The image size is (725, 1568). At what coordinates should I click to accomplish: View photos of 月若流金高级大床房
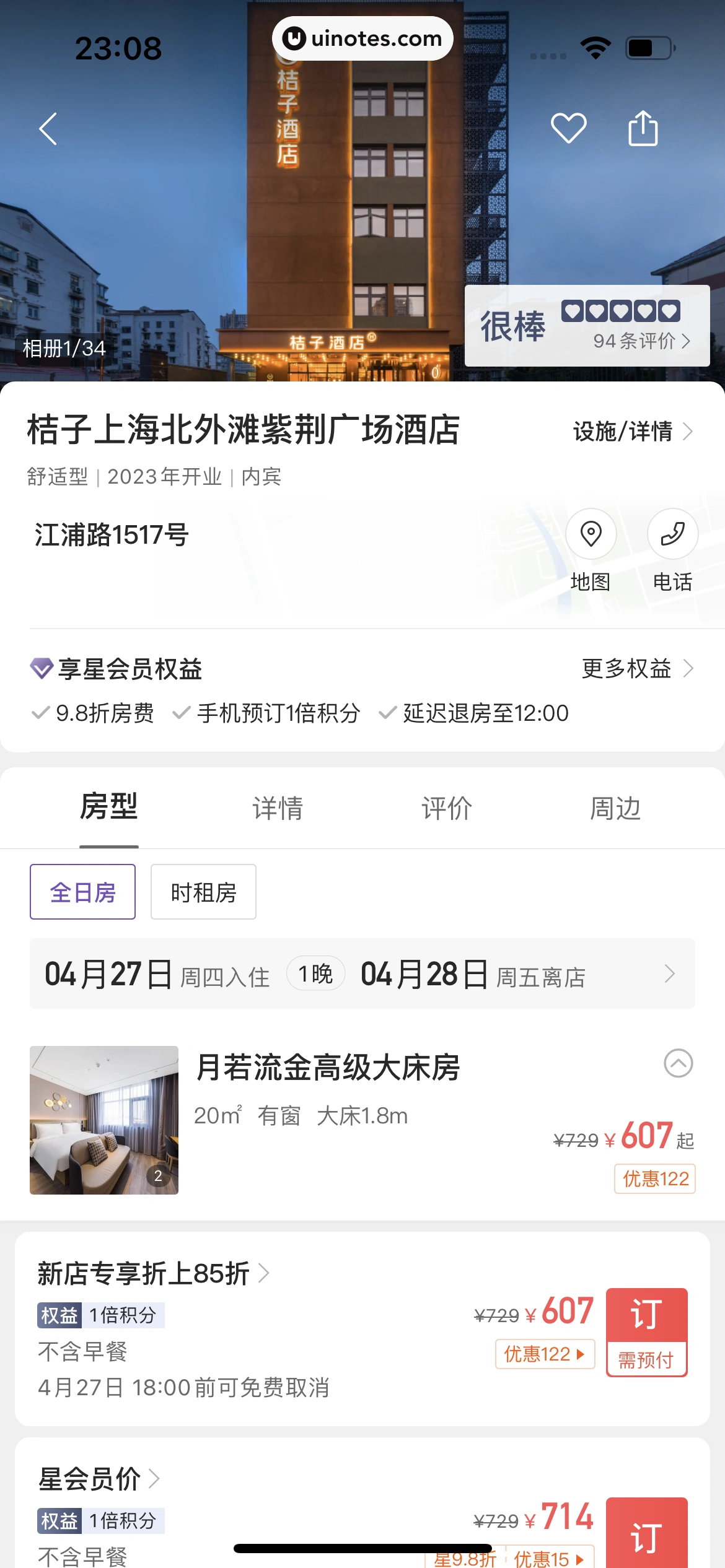pos(104,1120)
